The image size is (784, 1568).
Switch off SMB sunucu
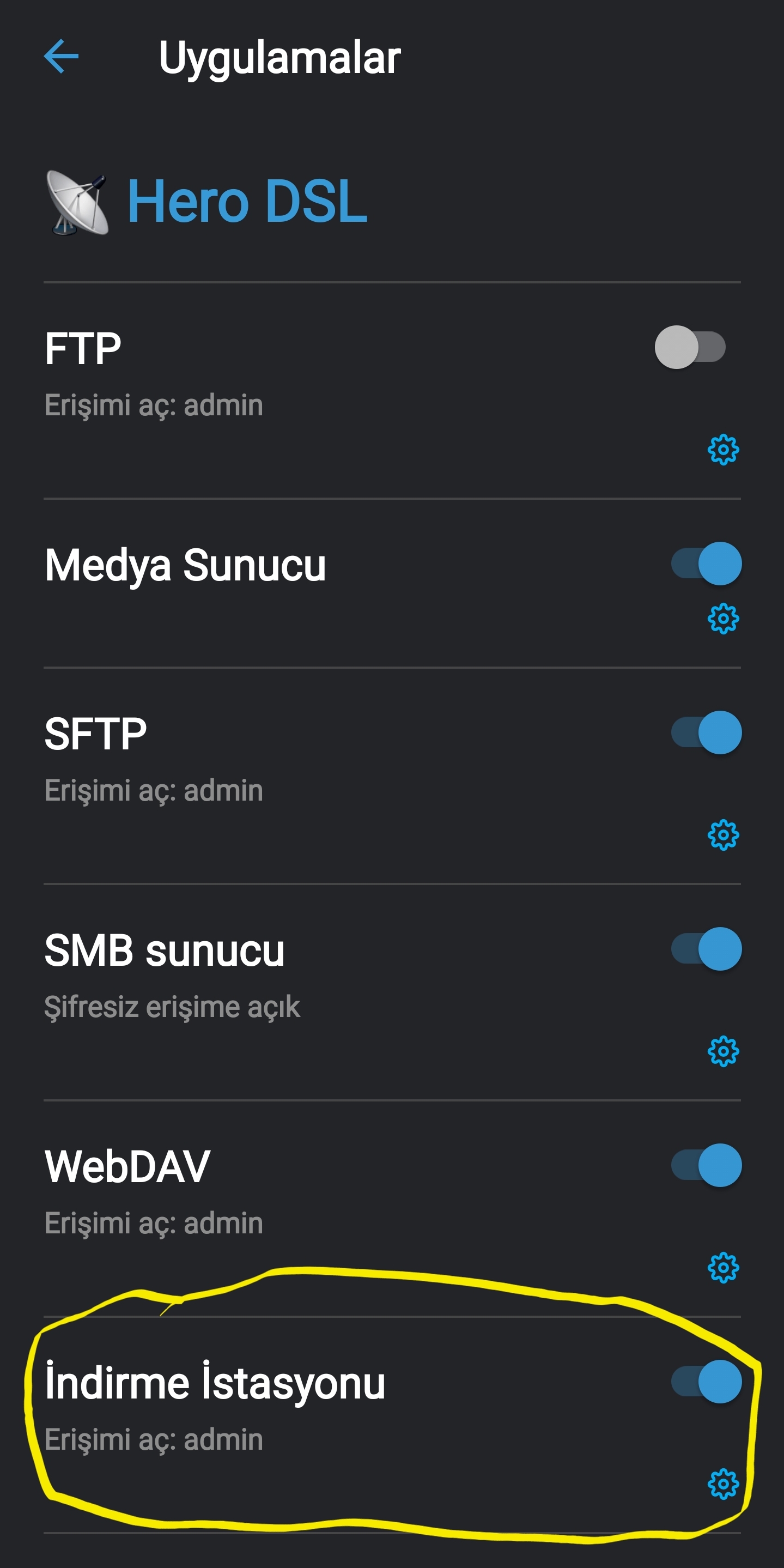click(706, 948)
